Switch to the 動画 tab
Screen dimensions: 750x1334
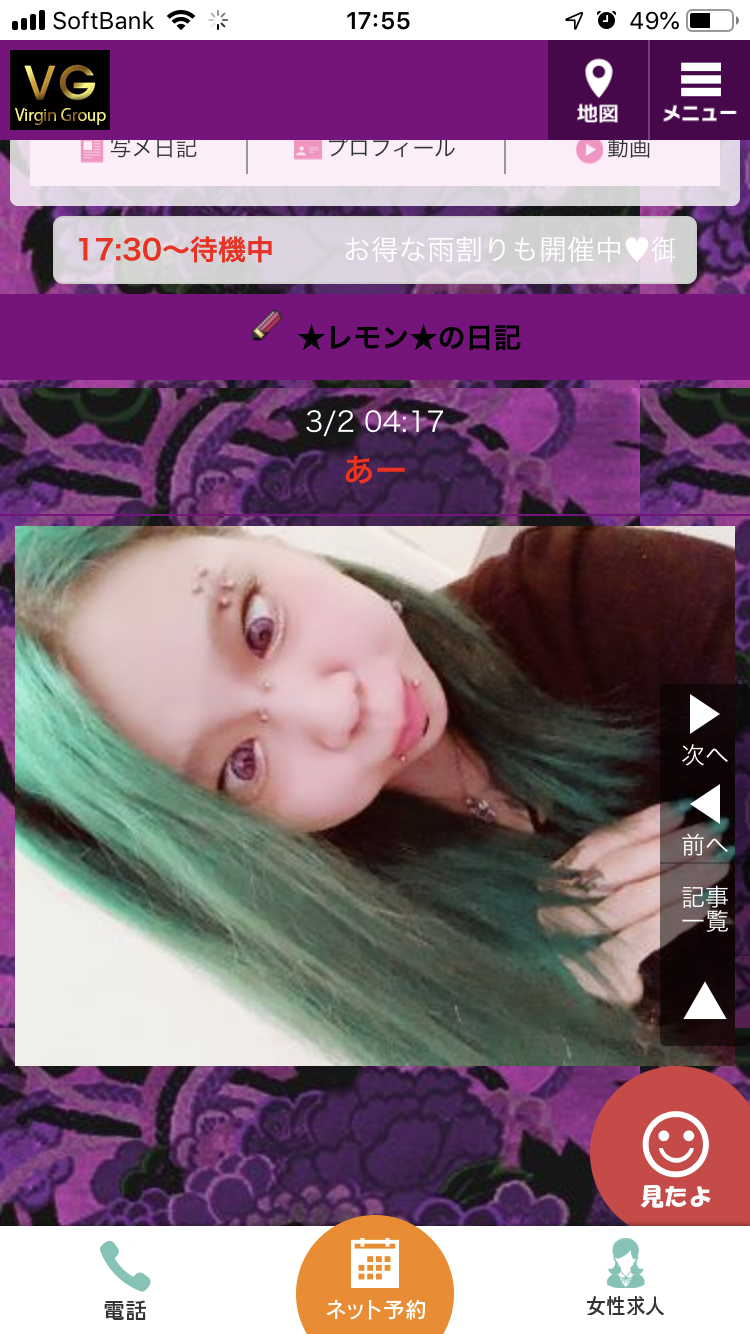(x=613, y=150)
